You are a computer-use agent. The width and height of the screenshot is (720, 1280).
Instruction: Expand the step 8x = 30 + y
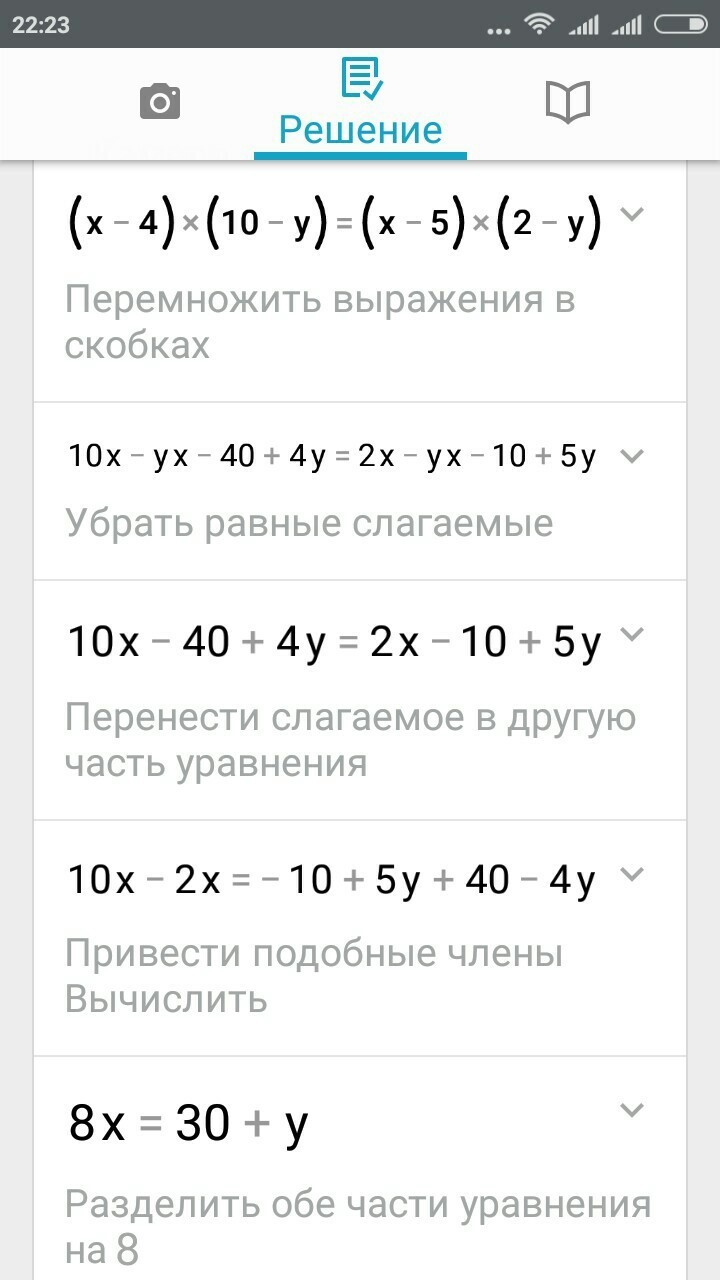click(632, 1111)
